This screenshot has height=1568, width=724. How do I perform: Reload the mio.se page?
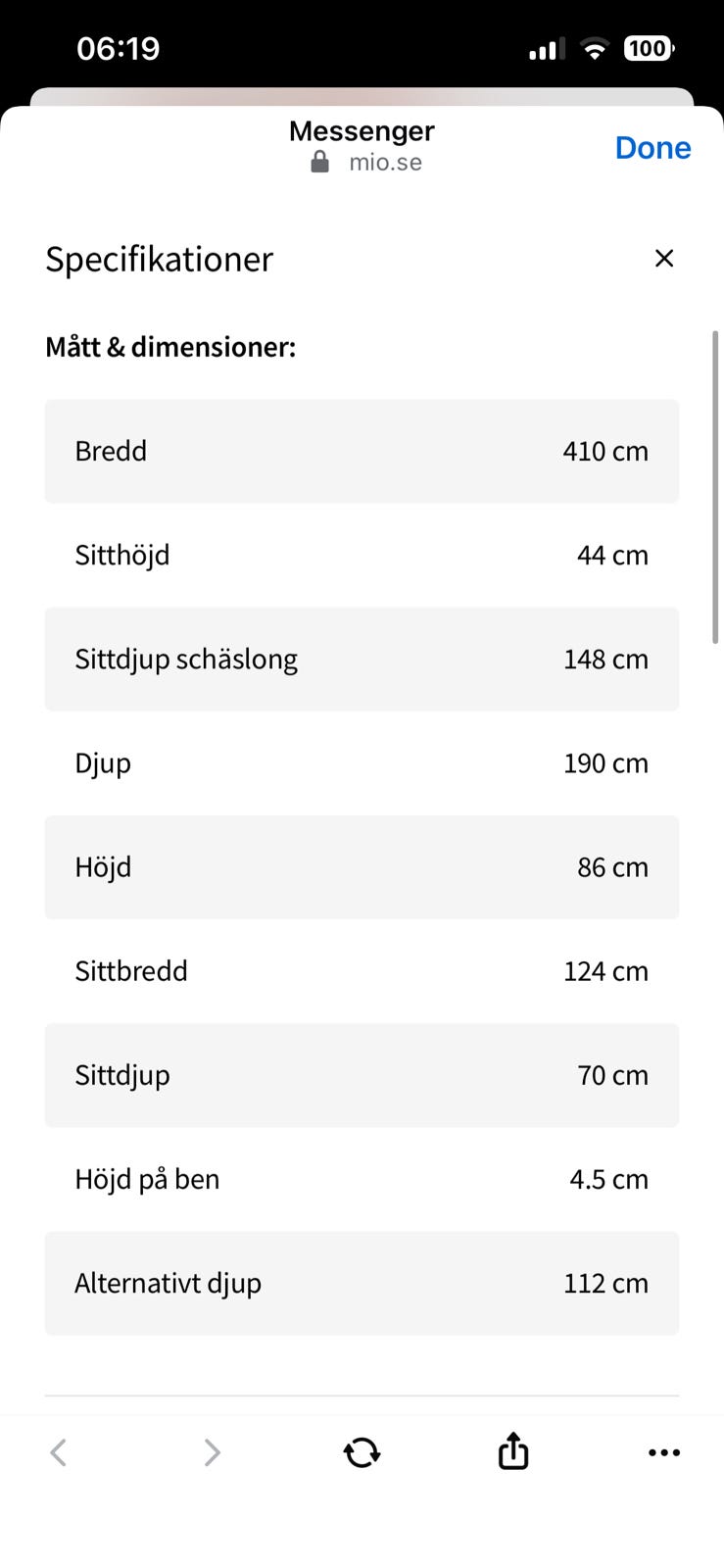pyautogui.click(x=362, y=1451)
